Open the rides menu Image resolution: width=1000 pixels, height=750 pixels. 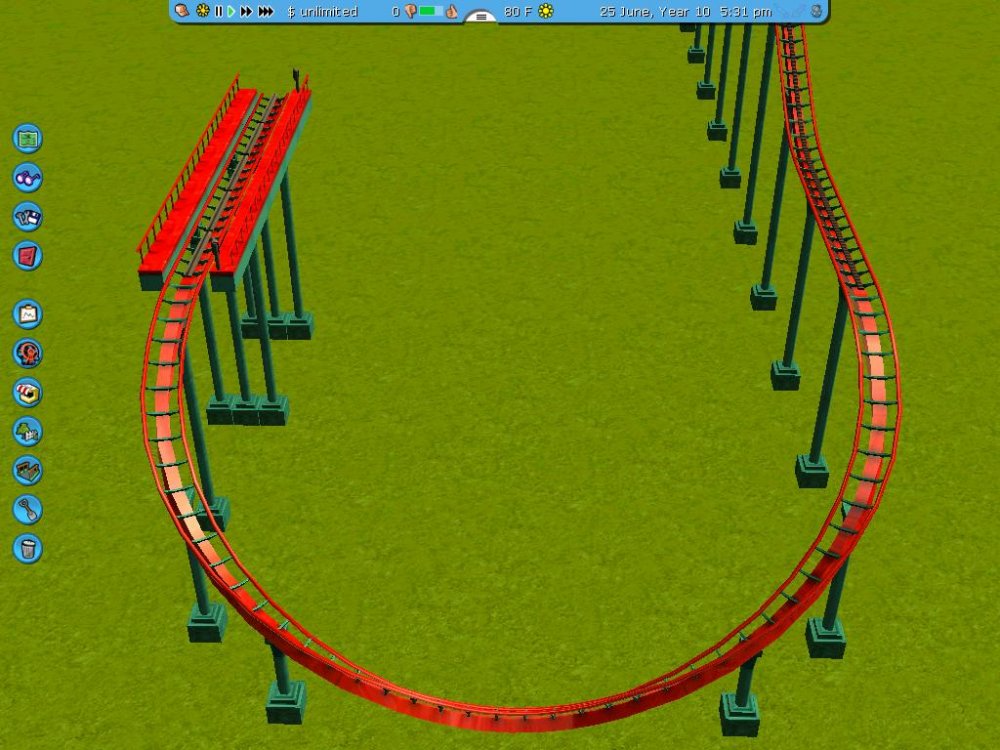point(27,353)
